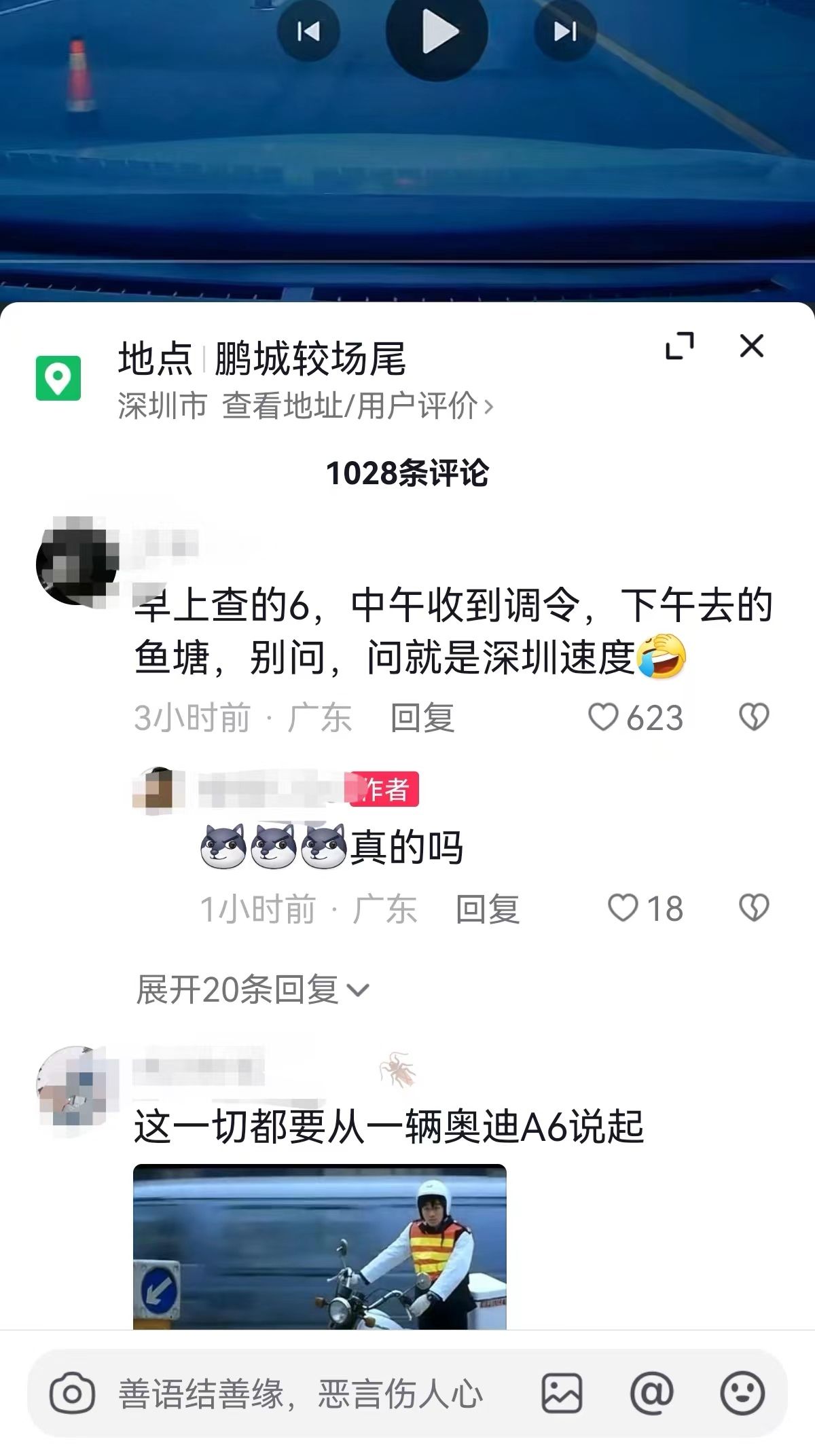Reply to the 深圳速度 comment

(x=422, y=718)
